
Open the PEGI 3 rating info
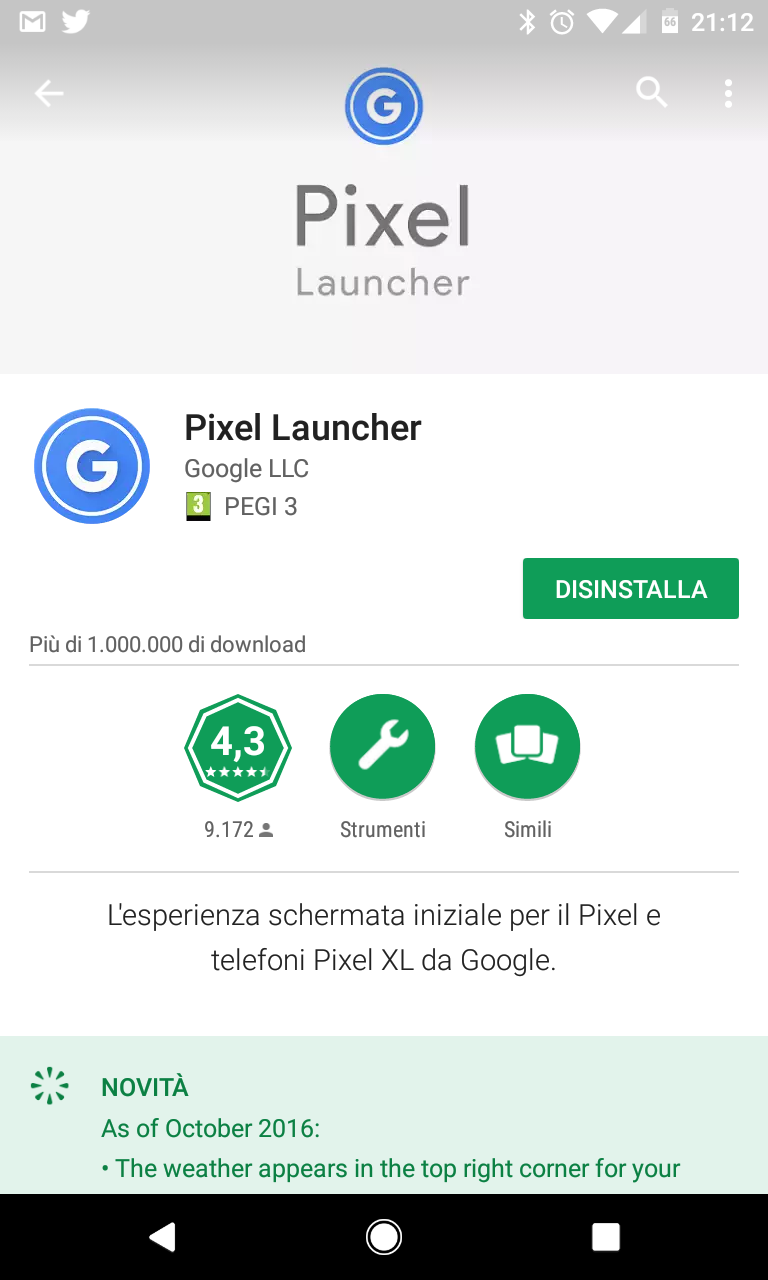pos(242,506)
